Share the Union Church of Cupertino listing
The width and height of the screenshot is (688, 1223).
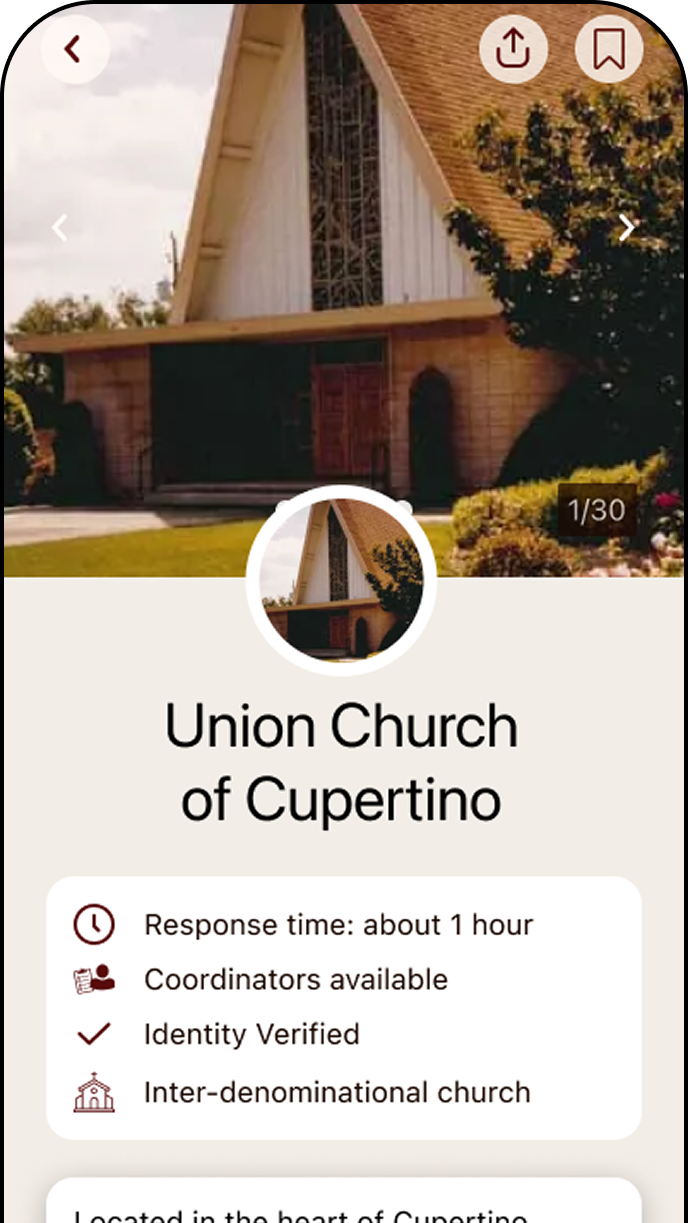click(x=513, y=48)
